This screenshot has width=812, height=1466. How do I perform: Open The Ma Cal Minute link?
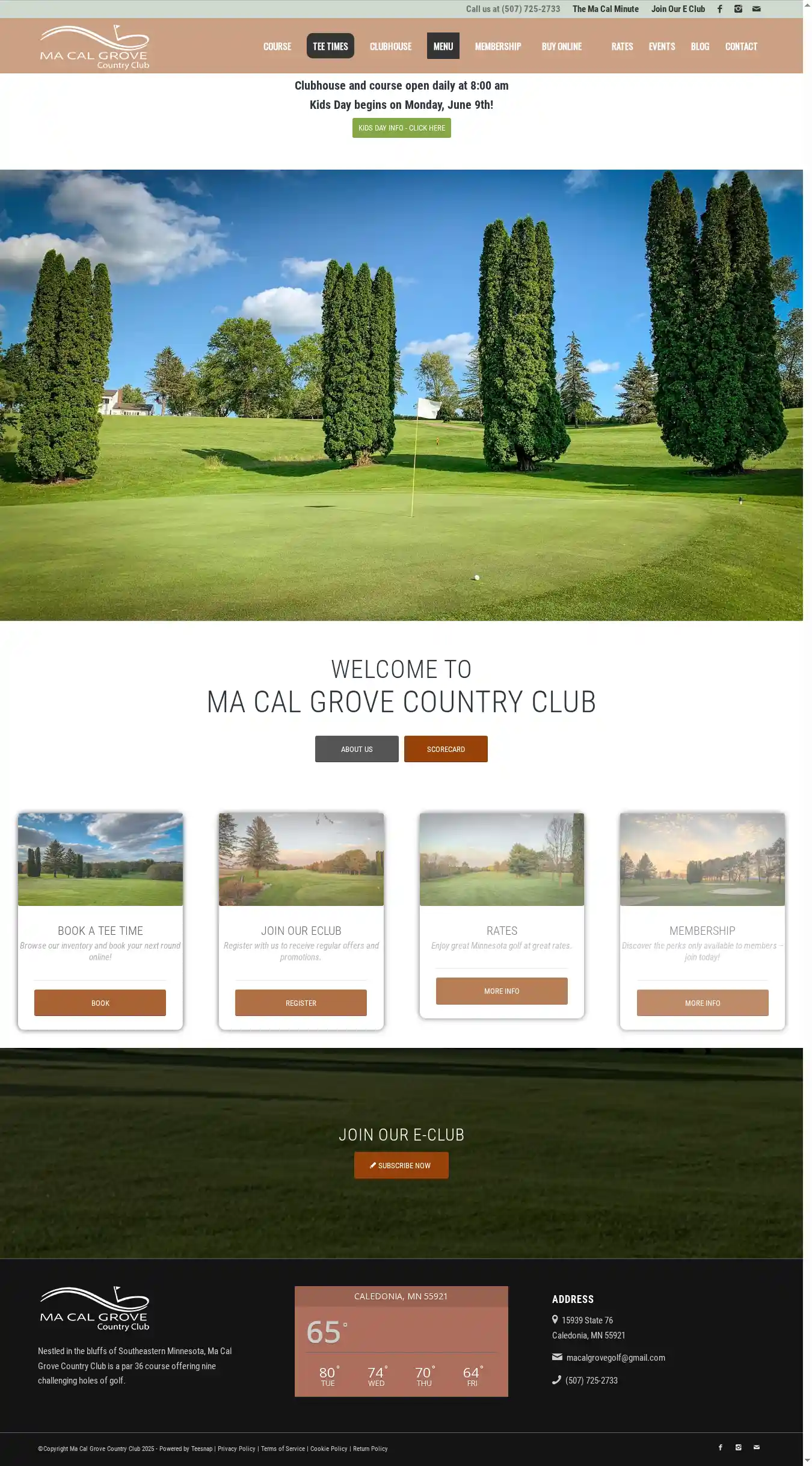(605, 9)
